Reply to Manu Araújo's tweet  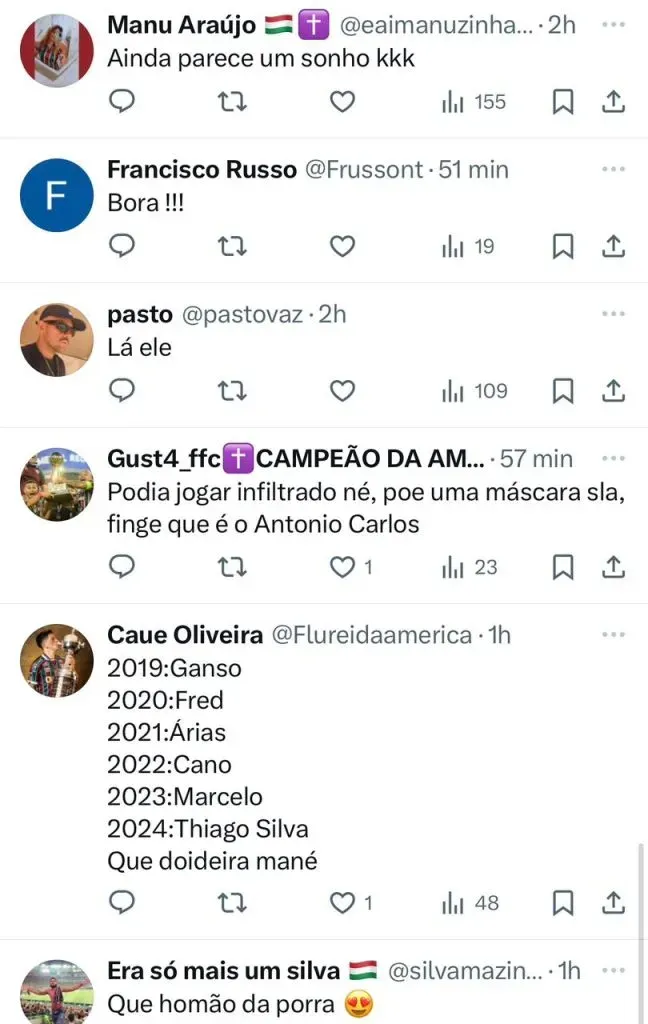[122, 101]
